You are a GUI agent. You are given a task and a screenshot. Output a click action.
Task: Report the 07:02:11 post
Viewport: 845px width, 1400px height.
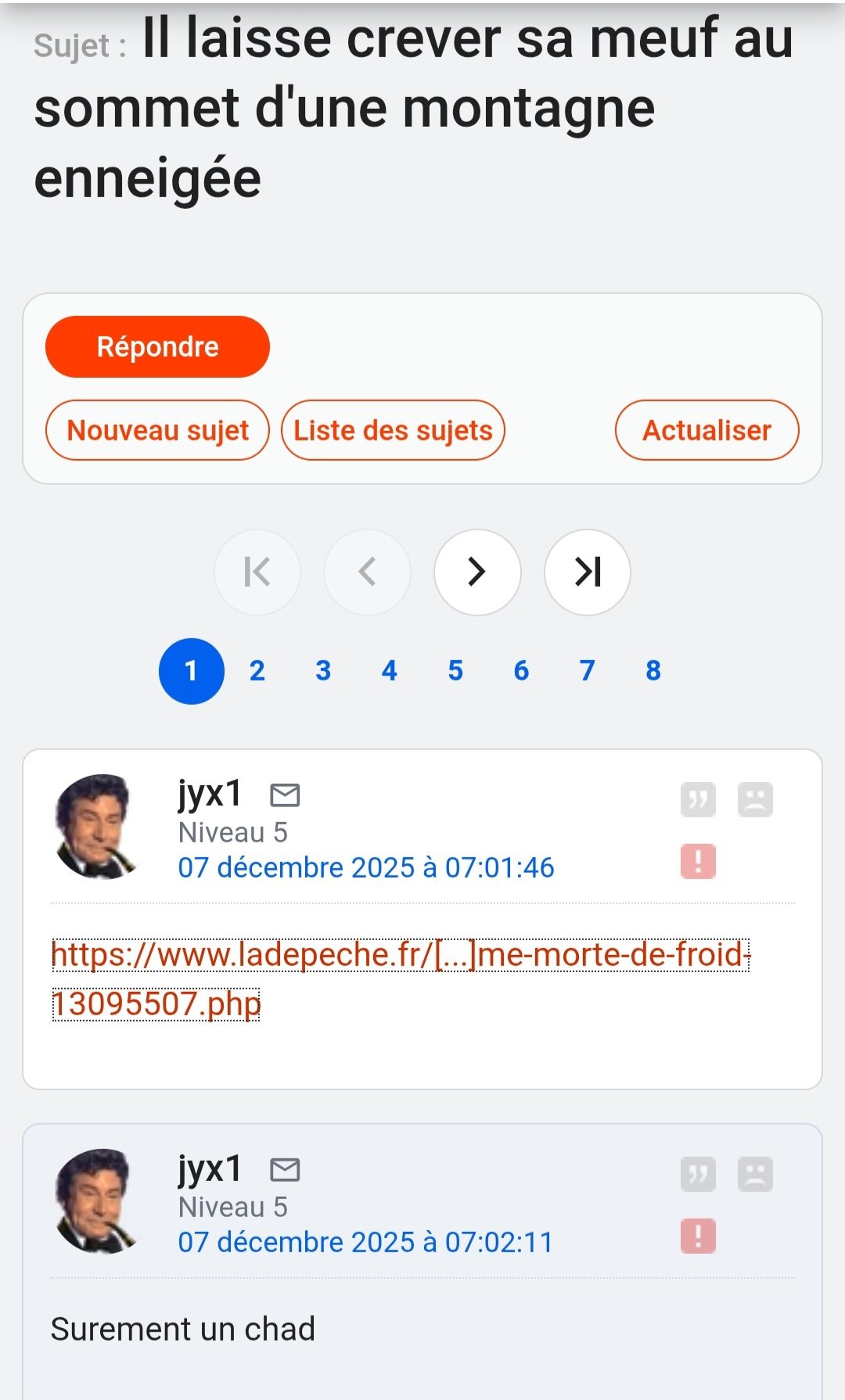click(x=698, y=1236)
